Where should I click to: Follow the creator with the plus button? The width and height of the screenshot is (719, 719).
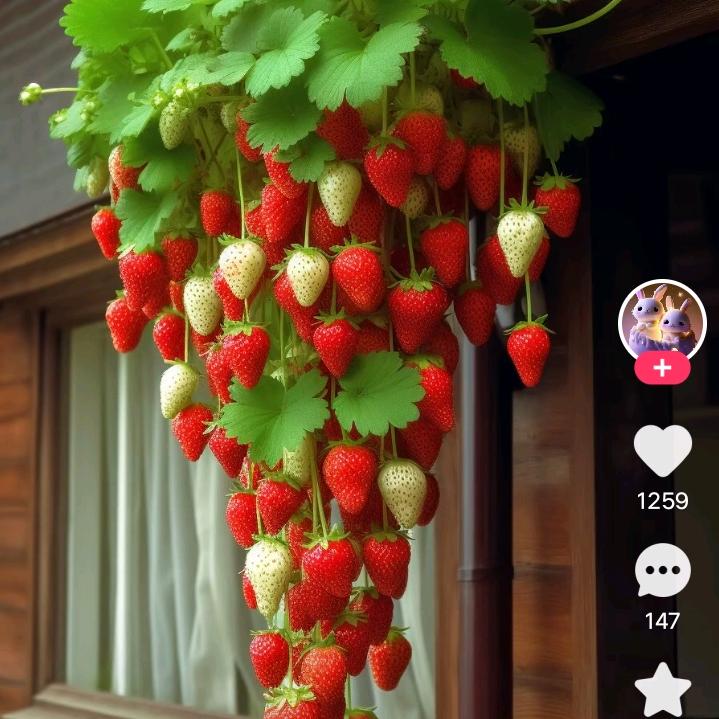point(662,368)
